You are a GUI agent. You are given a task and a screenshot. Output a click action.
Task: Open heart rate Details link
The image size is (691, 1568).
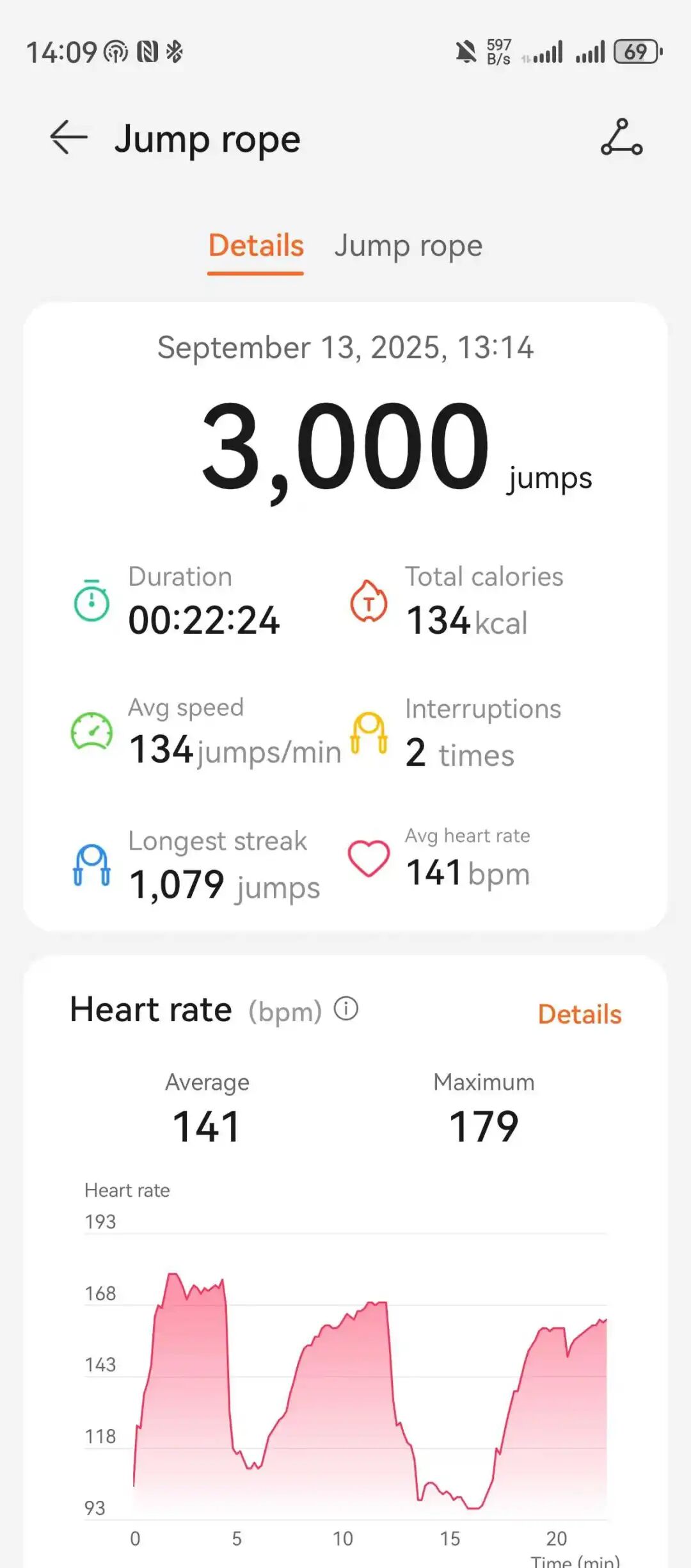580,1014
